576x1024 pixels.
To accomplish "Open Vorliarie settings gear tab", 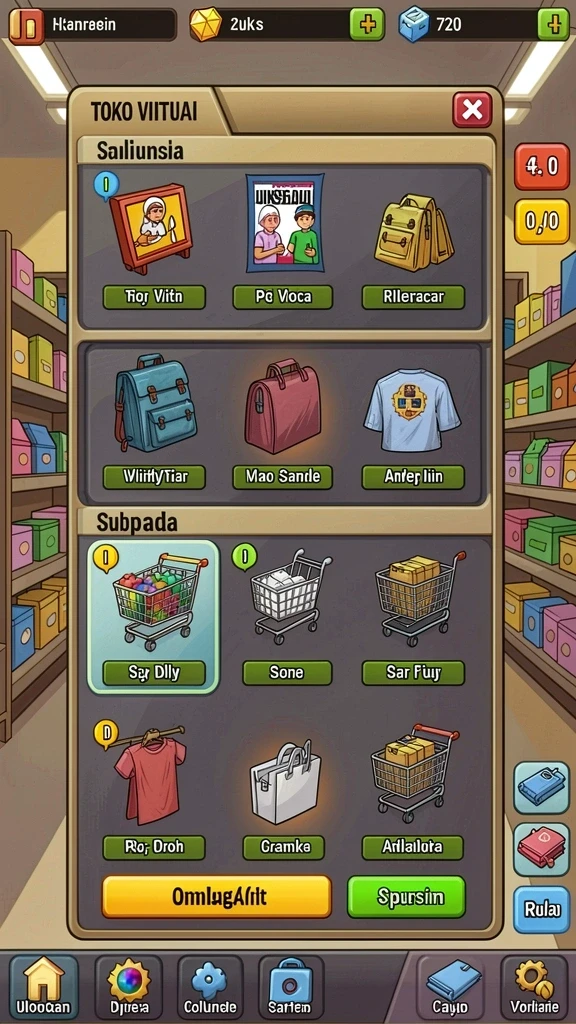I will (x=534, y=987).
